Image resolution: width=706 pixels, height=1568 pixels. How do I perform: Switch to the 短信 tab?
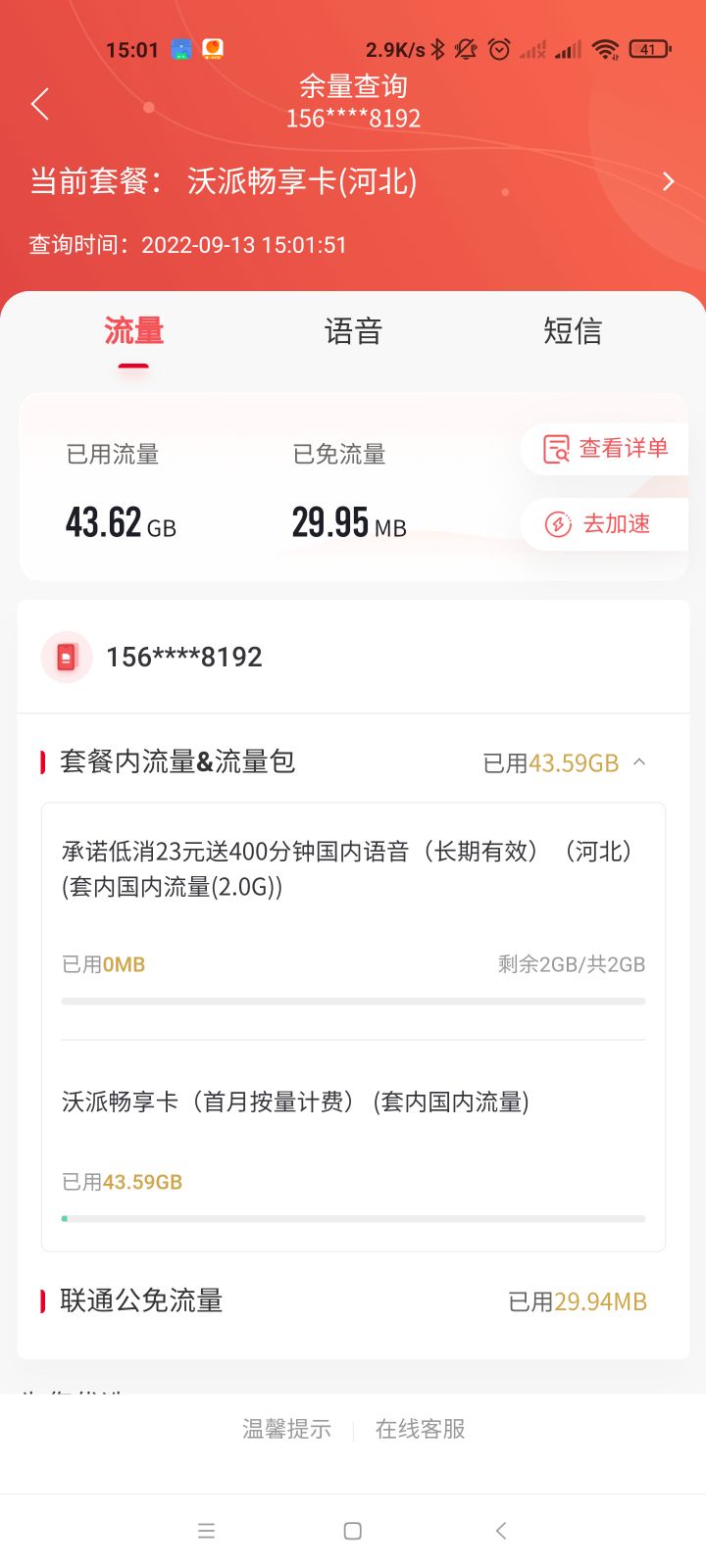point(573,331)
